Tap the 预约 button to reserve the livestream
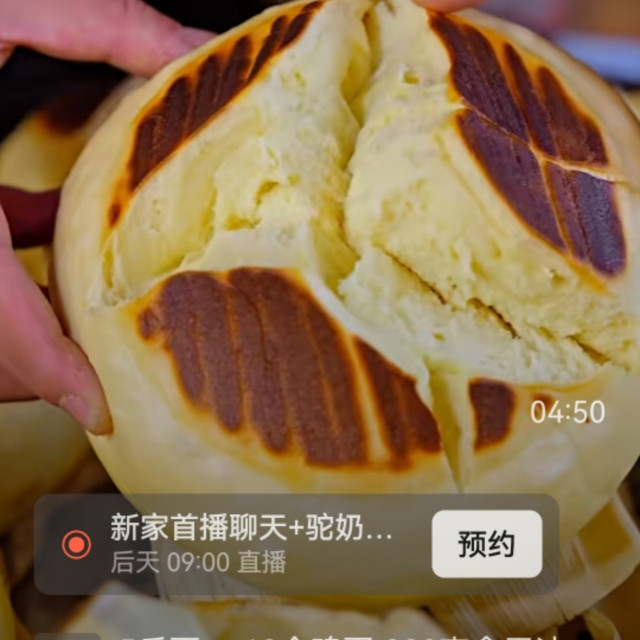 click(486, 544)
